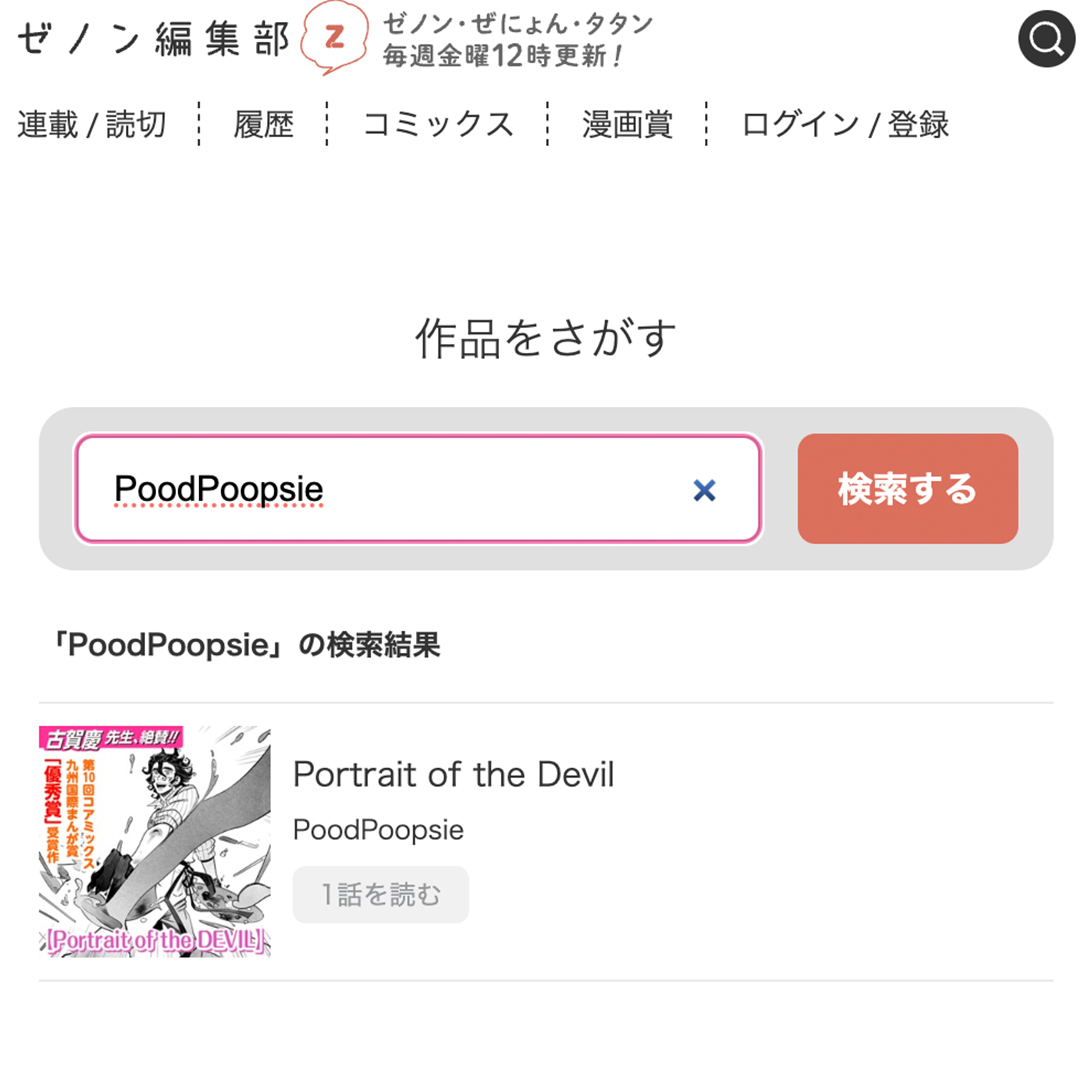Switch to コミックス section
The width and height of the screenshot is (1080, 1080).
coord(438,125)
